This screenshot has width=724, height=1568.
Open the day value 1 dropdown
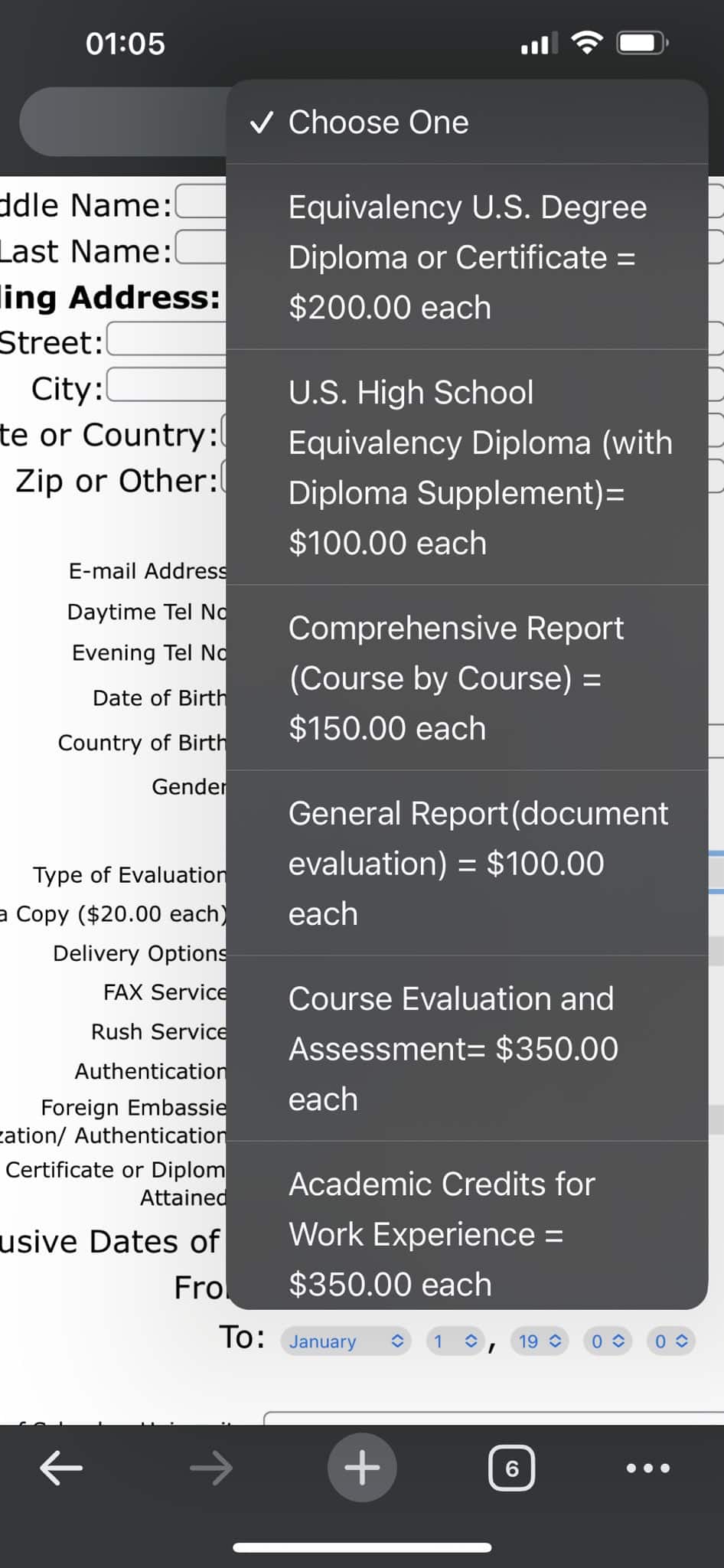[x=454, y=1341]
